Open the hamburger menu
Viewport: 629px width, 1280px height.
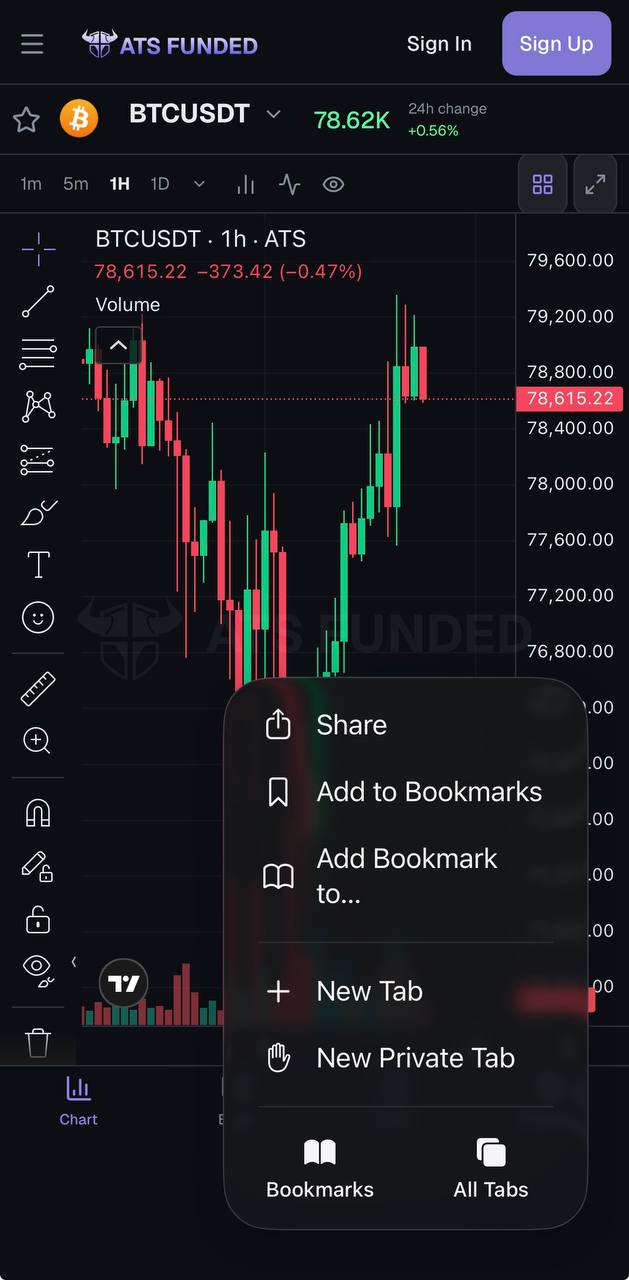pyautogui.click(x=32, y=44)
